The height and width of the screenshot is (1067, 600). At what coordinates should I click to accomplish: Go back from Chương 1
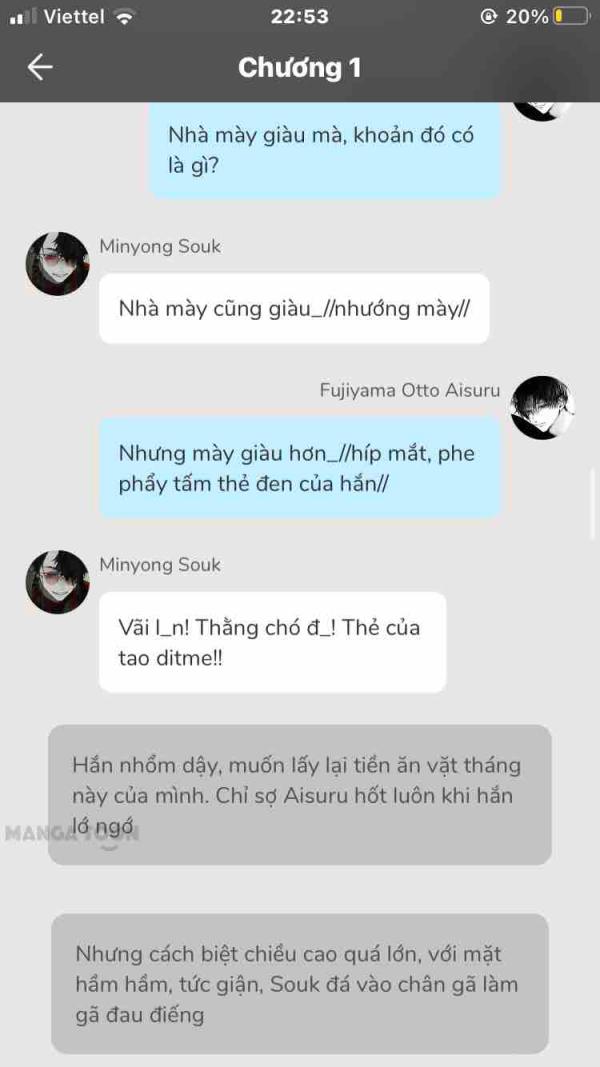[x=40, y=67]
